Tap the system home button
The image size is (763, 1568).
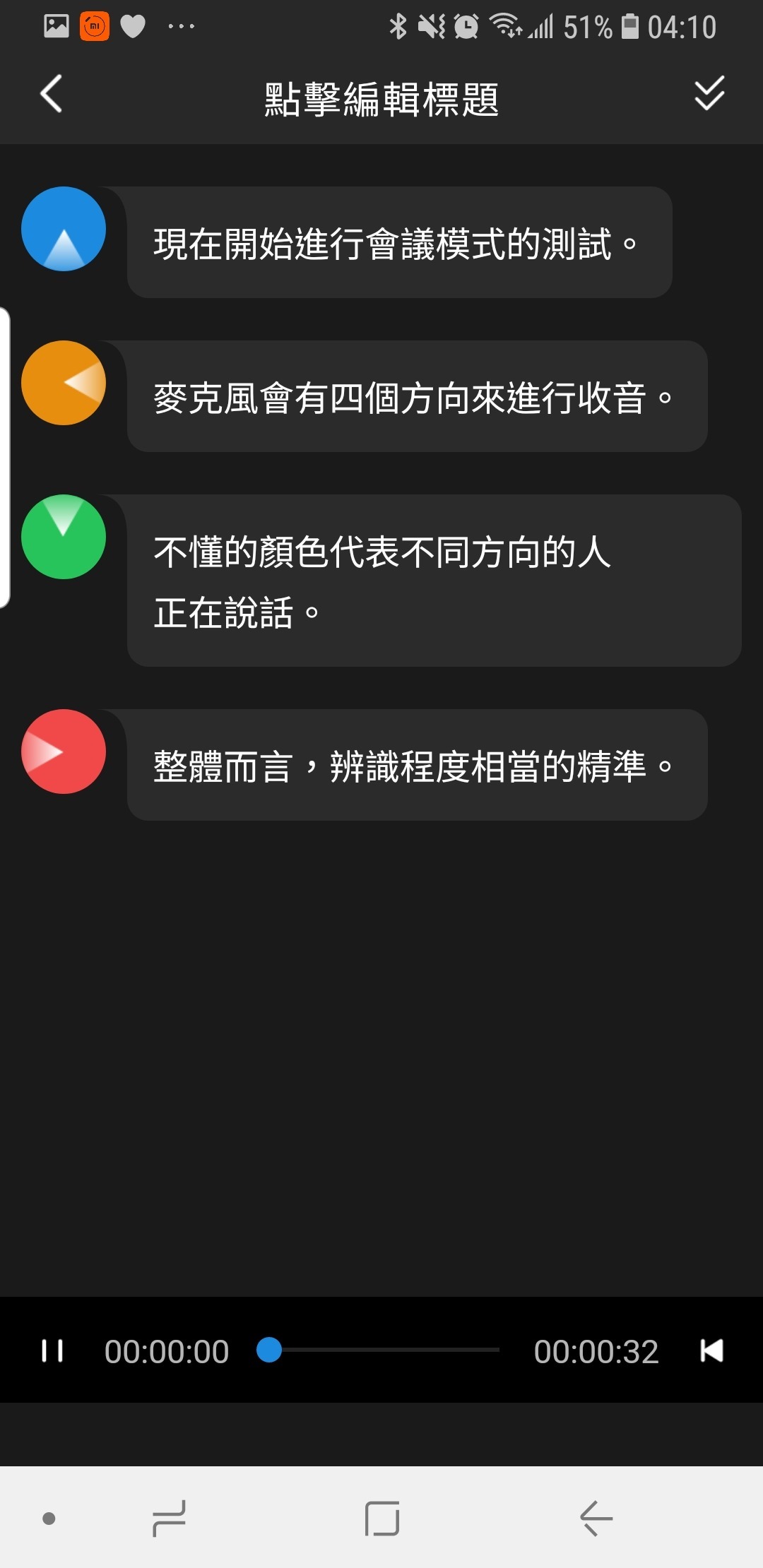pos(382,1519)
